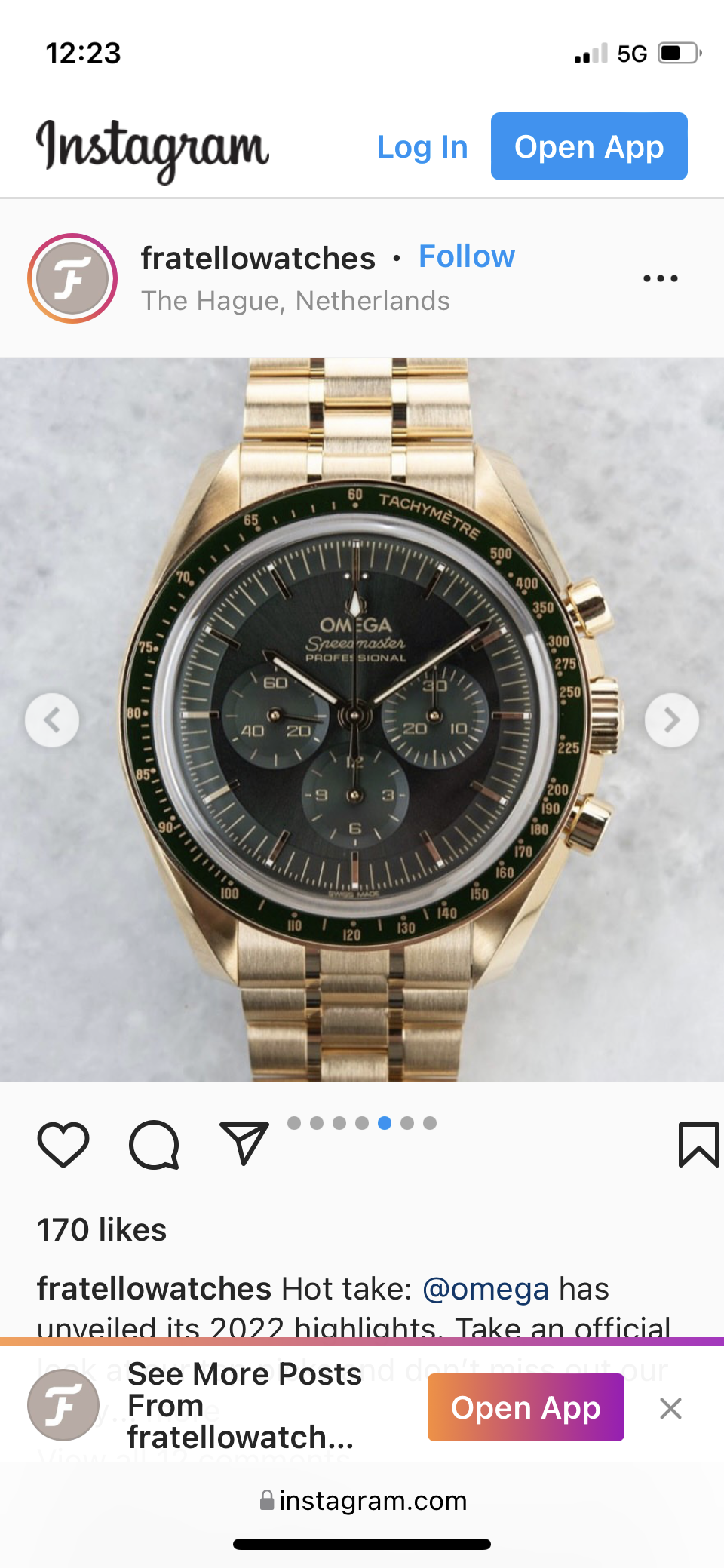This screenshot has width=724, height=1568.
Task: View the 170 likes list
Action: [102, 1230]
